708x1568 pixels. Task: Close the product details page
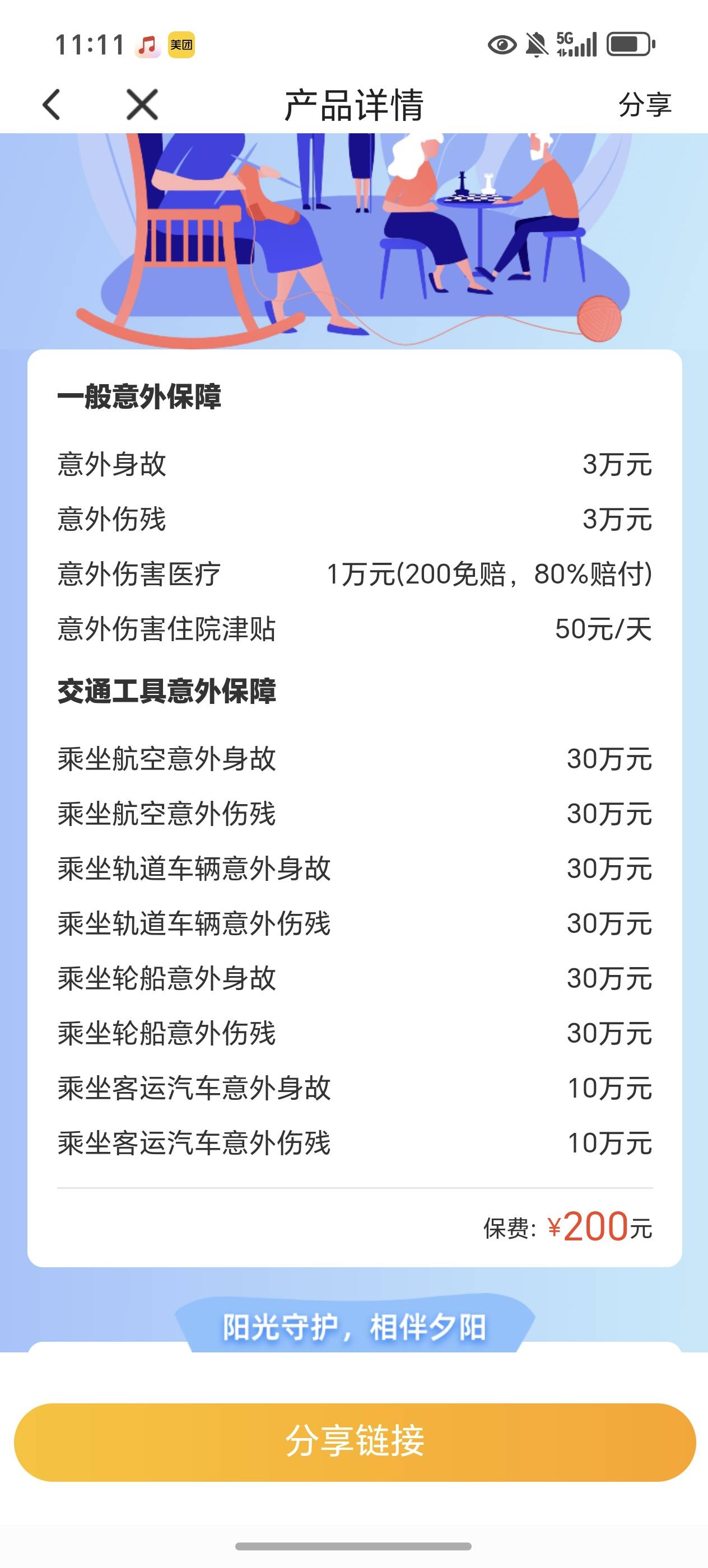(142, 105)
